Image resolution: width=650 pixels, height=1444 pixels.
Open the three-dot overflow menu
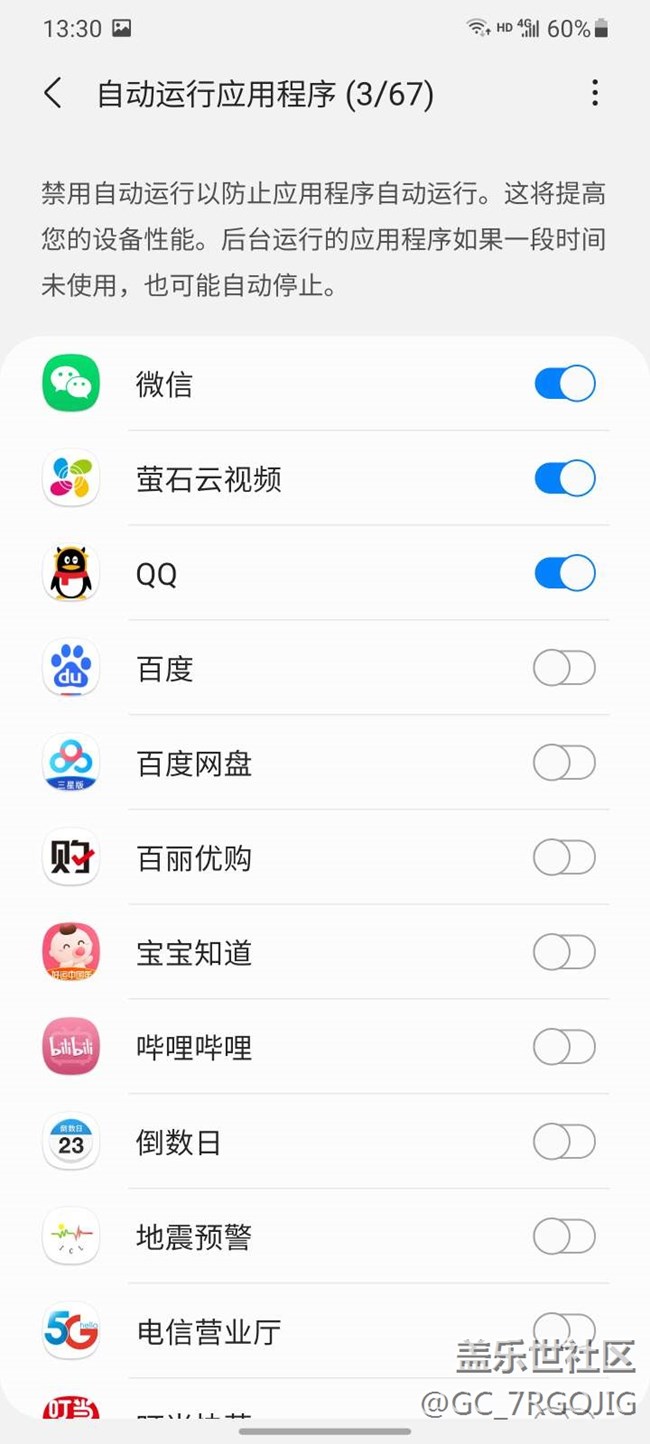tap(595, 94)
